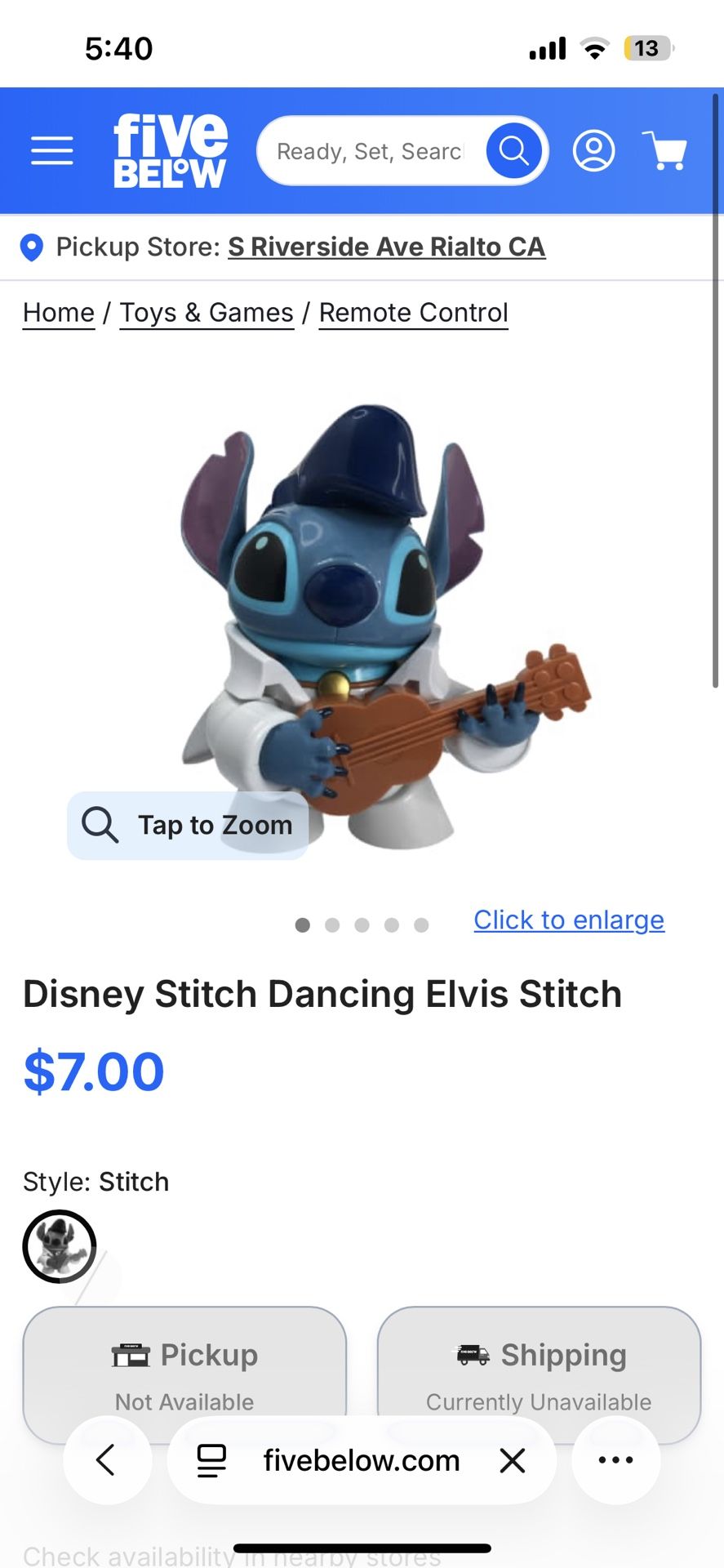Viewport: 724px width, 1568px height.
Task: Click the location pin icon
Action: (x=32, y=247)
